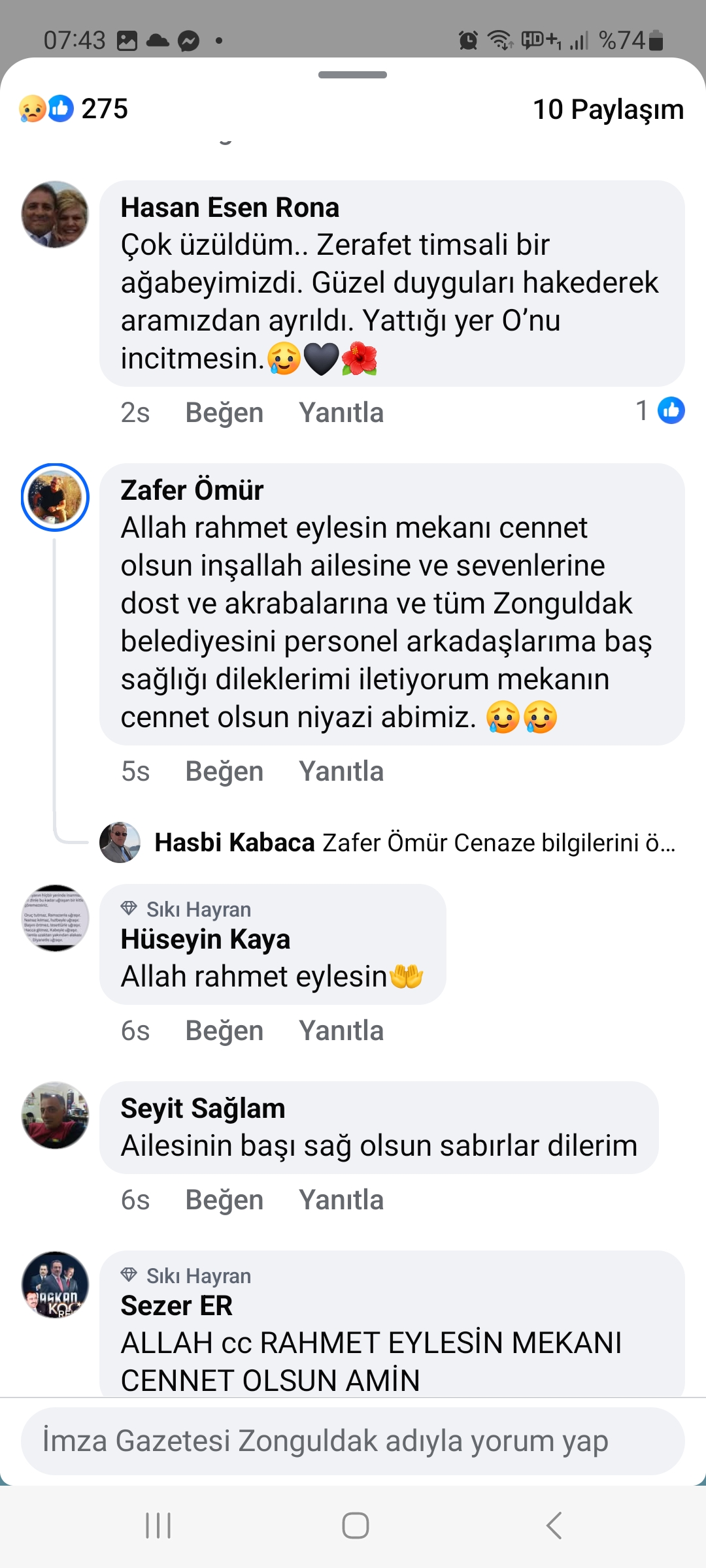View the 275 reactions list
This screenshot has width=706, height=1568.
pos(75,109)
